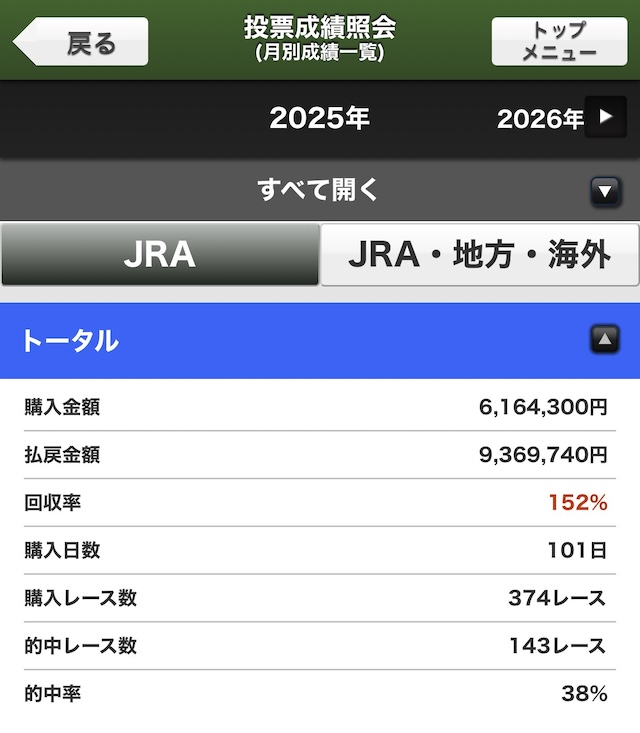Expand all with すべて開く
The width and height of the screenshot is (640, 733).
pyautogui.click(x=320, y=190)
